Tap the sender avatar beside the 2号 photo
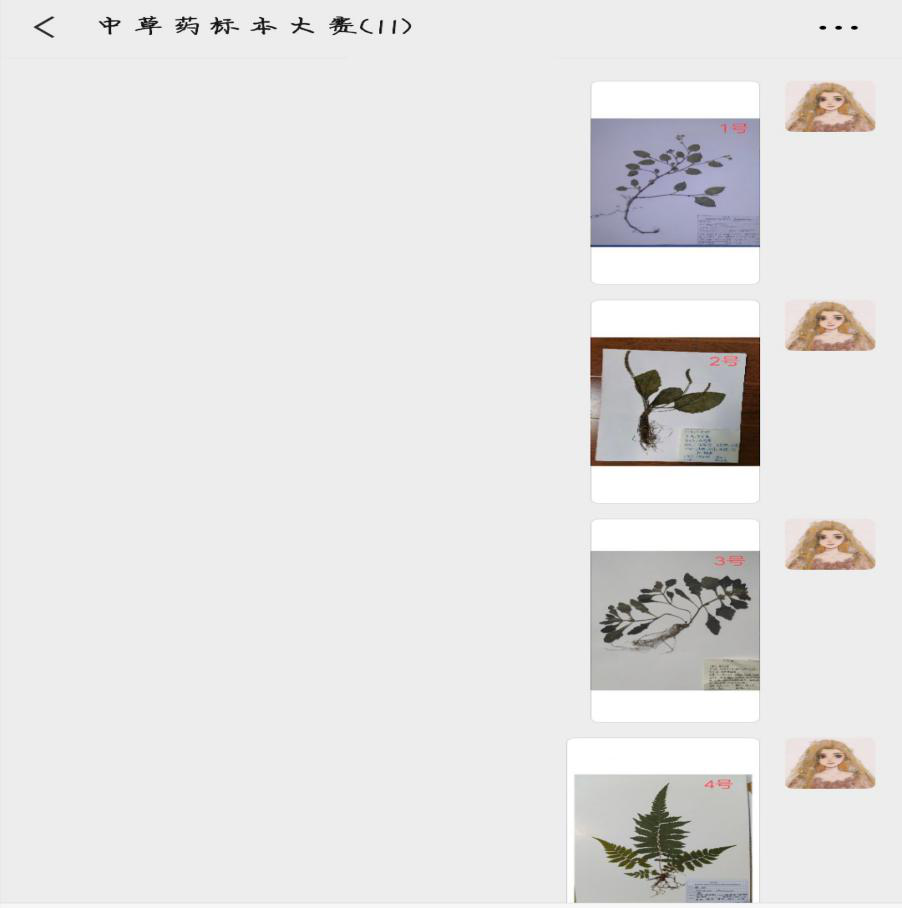This screenshot has height=908, width=902. pos(830,325)
